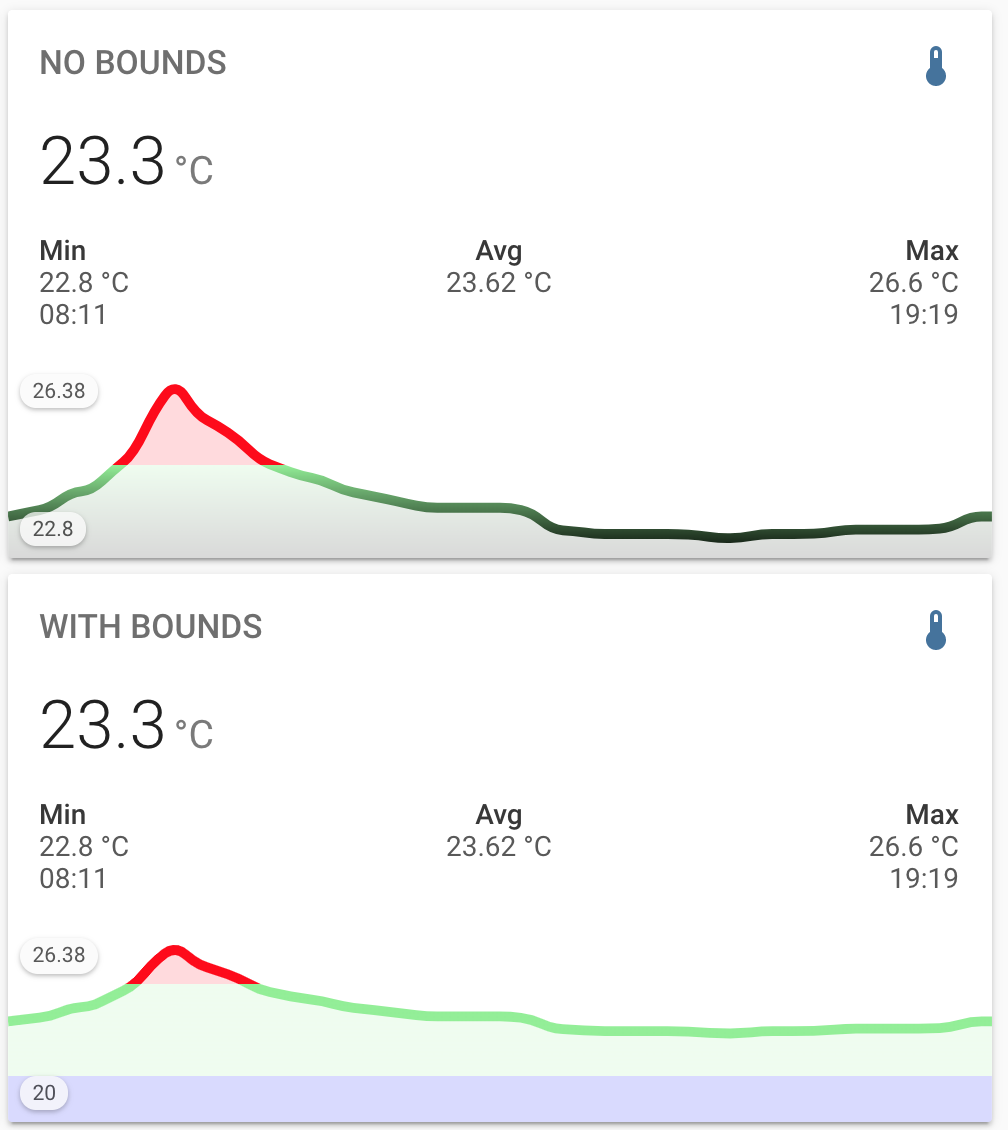This screenshot has width=1008, height=1130.
Task: Click the Max 26.6 °C value link
Action: 913,283
